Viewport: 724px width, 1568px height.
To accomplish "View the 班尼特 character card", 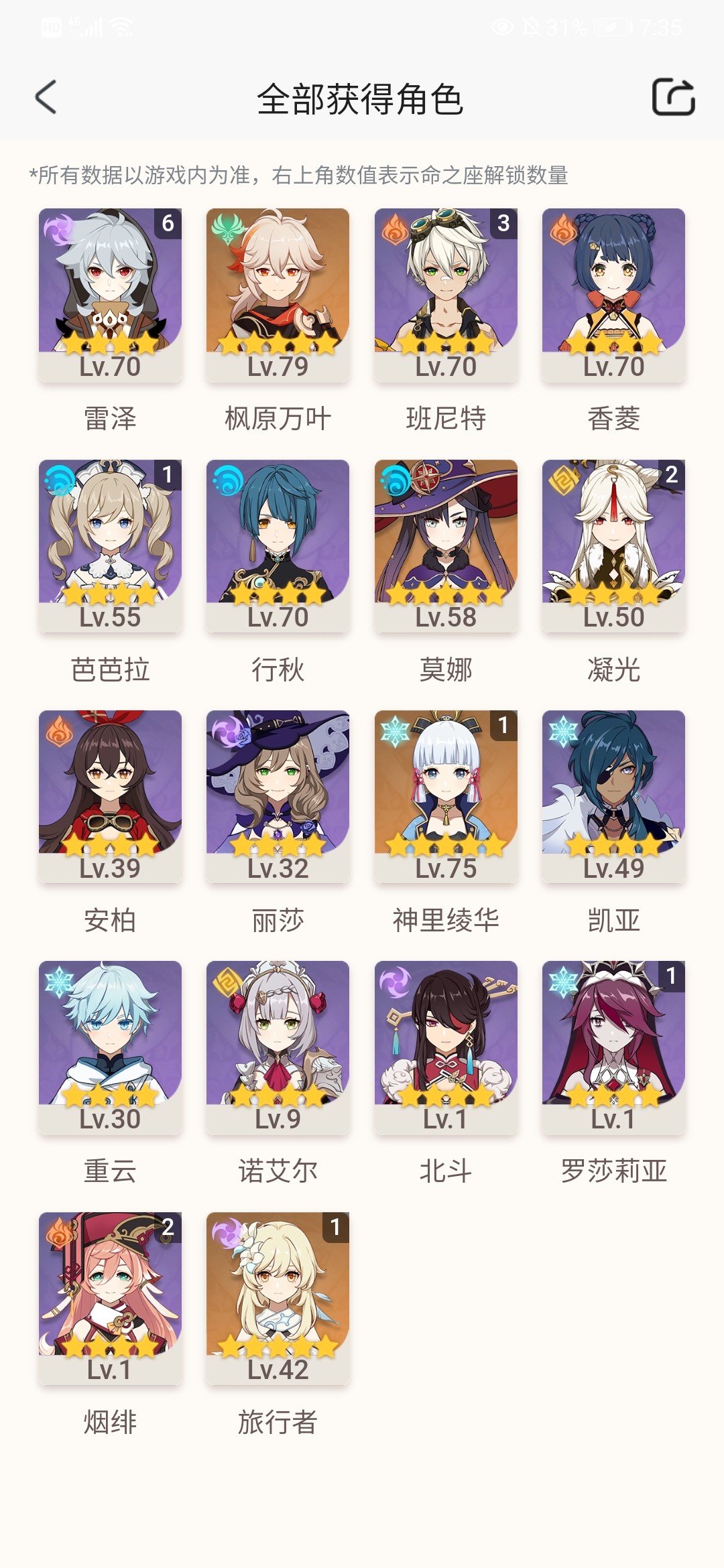I will click(446, 295).
